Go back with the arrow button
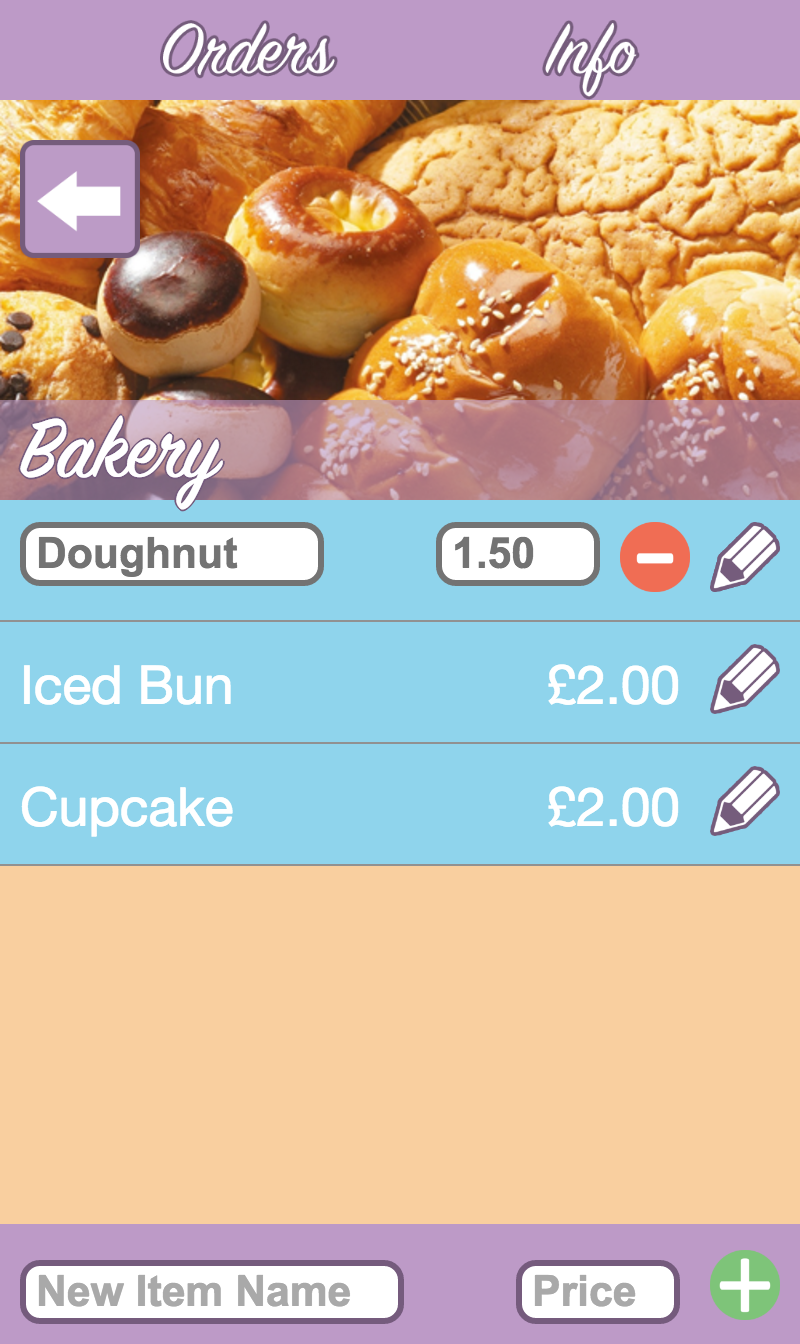 pos(80,200)
